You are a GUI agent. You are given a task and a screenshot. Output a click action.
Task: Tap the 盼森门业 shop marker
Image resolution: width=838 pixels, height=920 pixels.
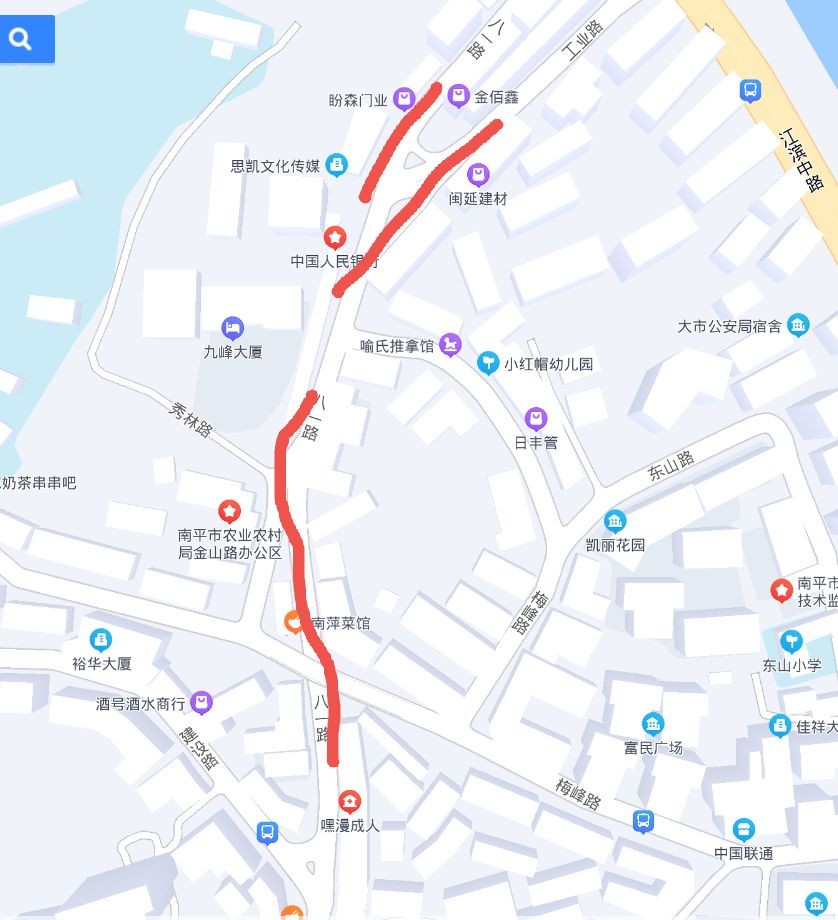pyautogui.click(x=404, y=98)
